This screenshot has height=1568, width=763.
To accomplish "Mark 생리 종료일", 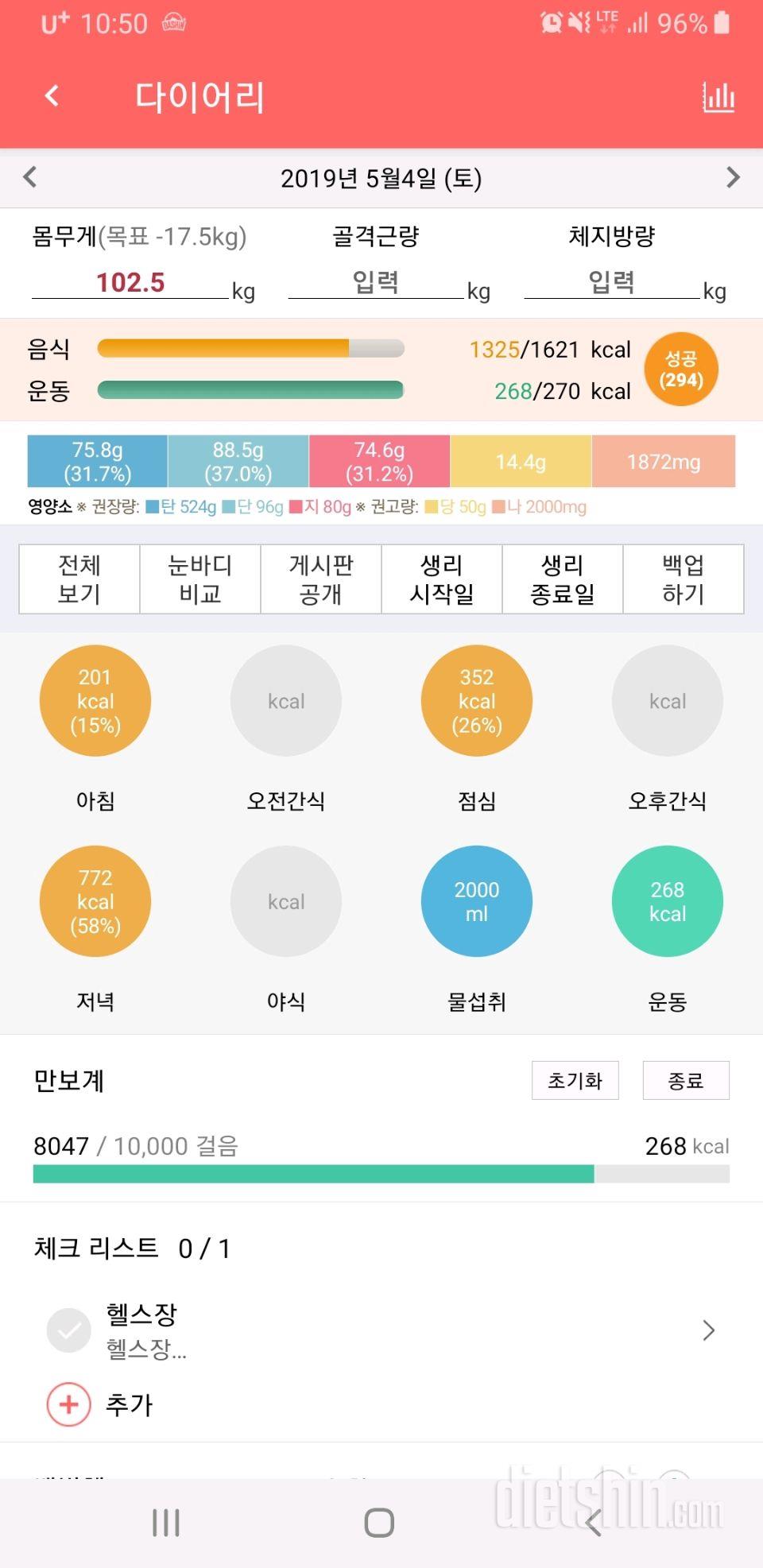I will point(563,579).
